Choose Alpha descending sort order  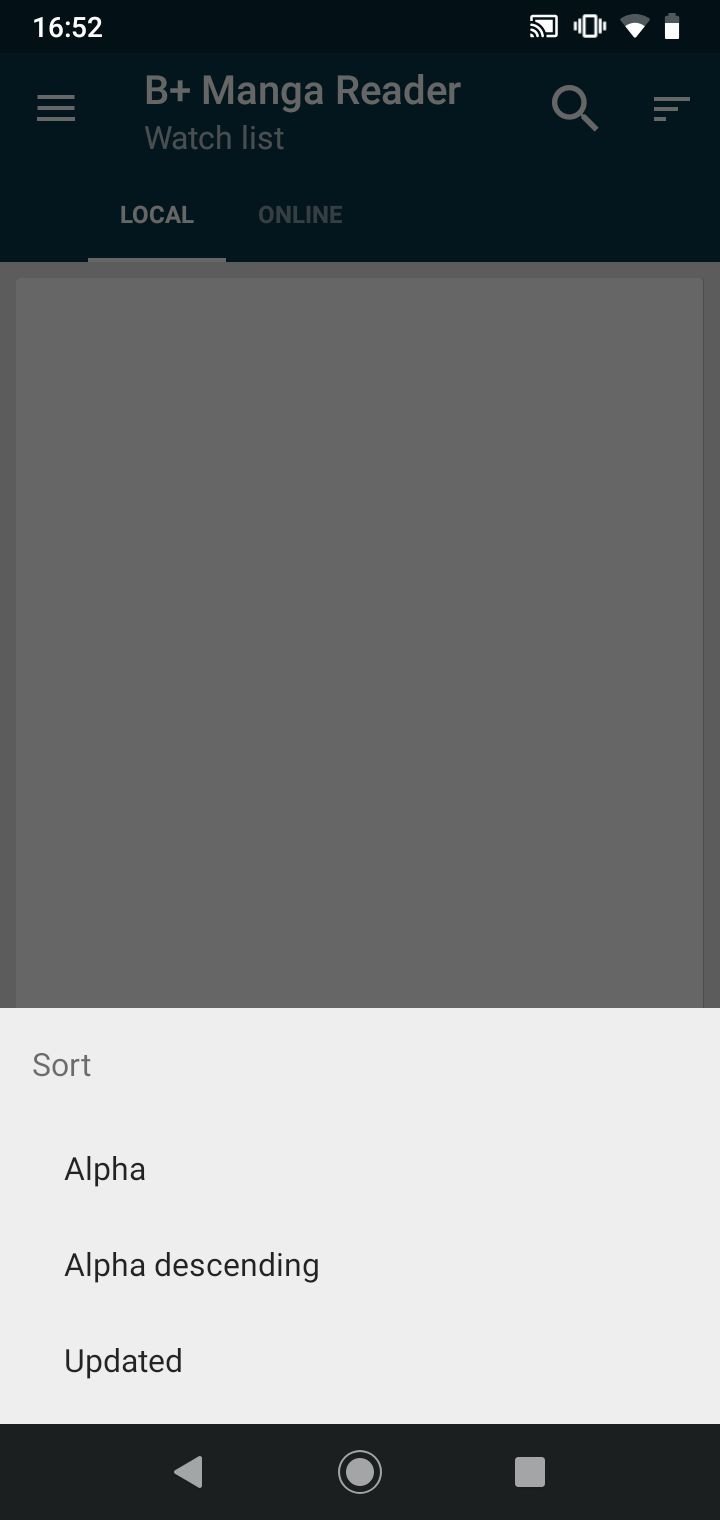coord(360,1265)
